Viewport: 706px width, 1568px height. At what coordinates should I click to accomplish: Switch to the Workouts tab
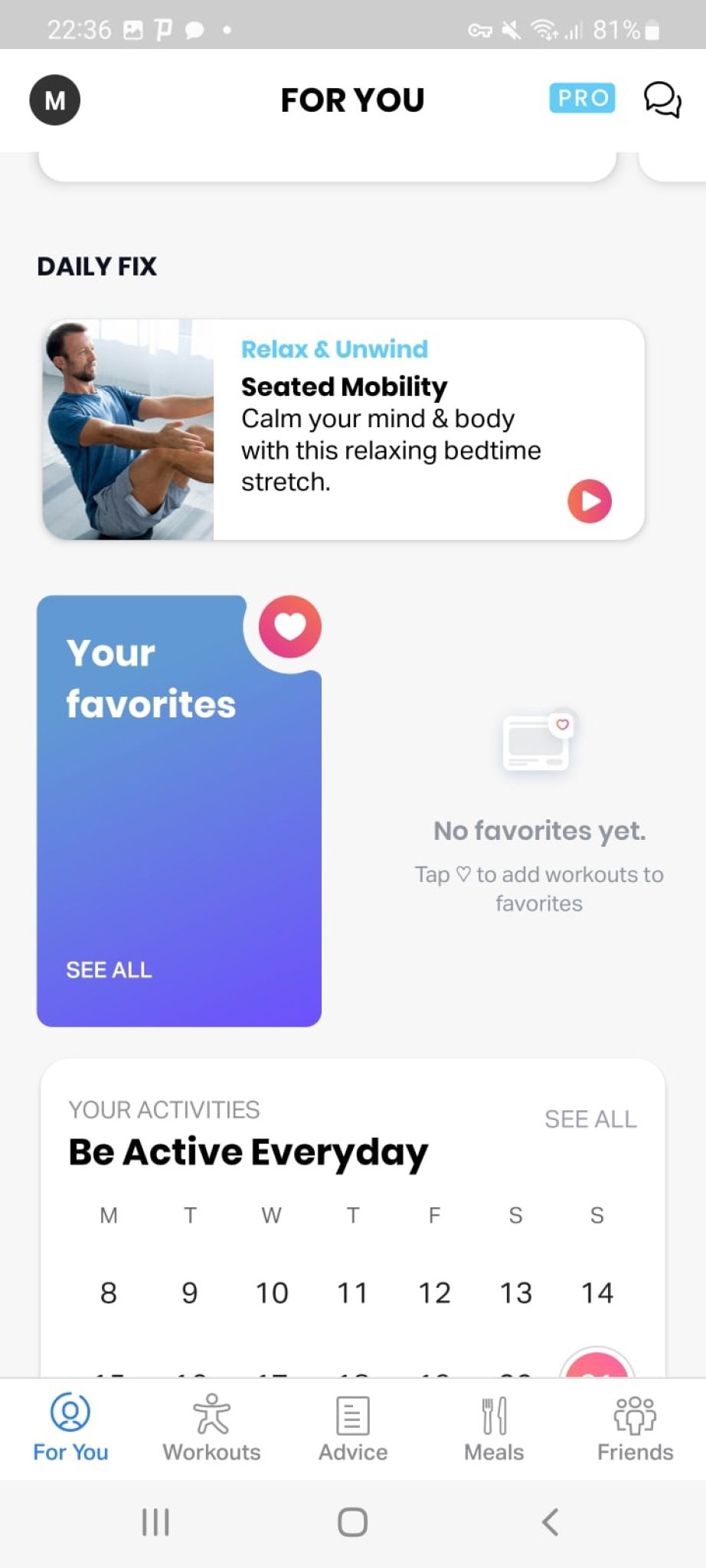tap(210, 1429)
